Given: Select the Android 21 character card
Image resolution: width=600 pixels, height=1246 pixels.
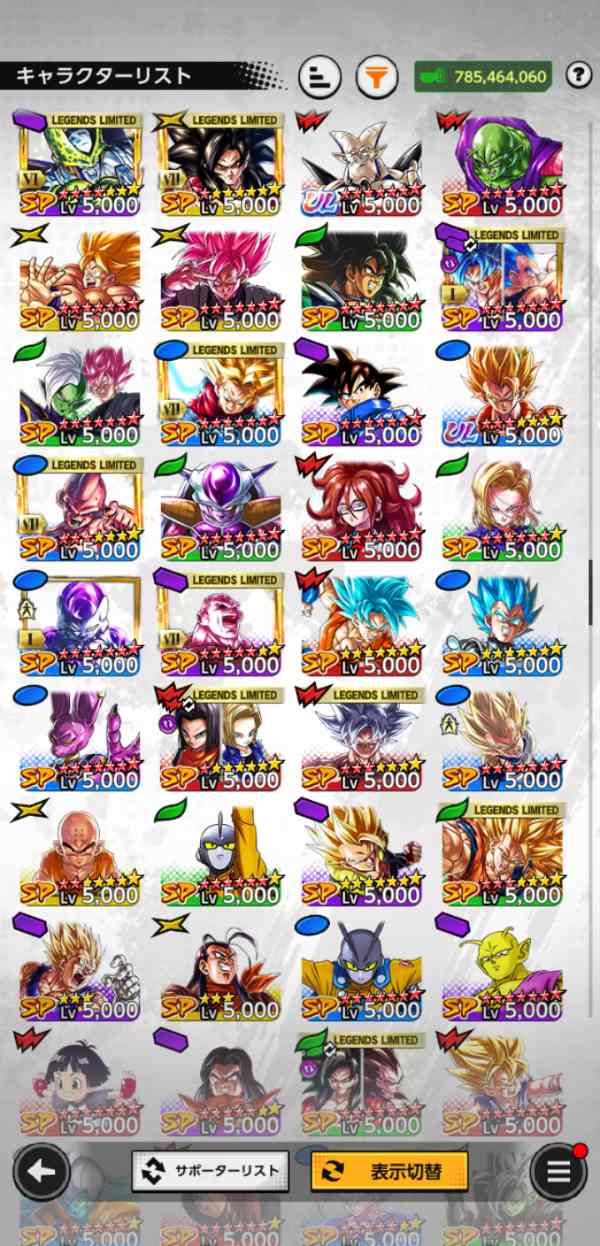Looking at the screenshot, I should pyautogui.click(x=360, y=510).
